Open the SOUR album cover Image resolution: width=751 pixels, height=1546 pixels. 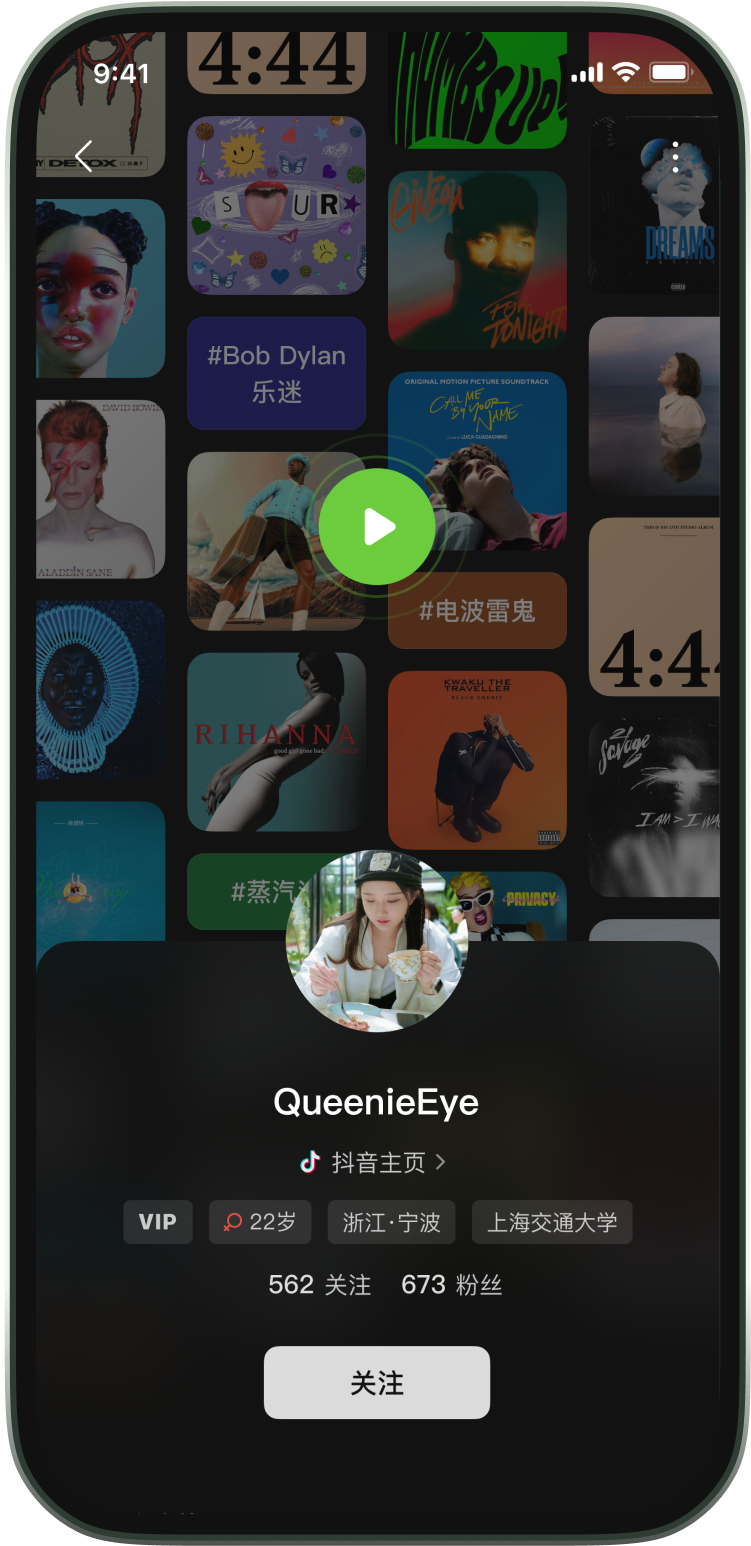tap(277, 206)
